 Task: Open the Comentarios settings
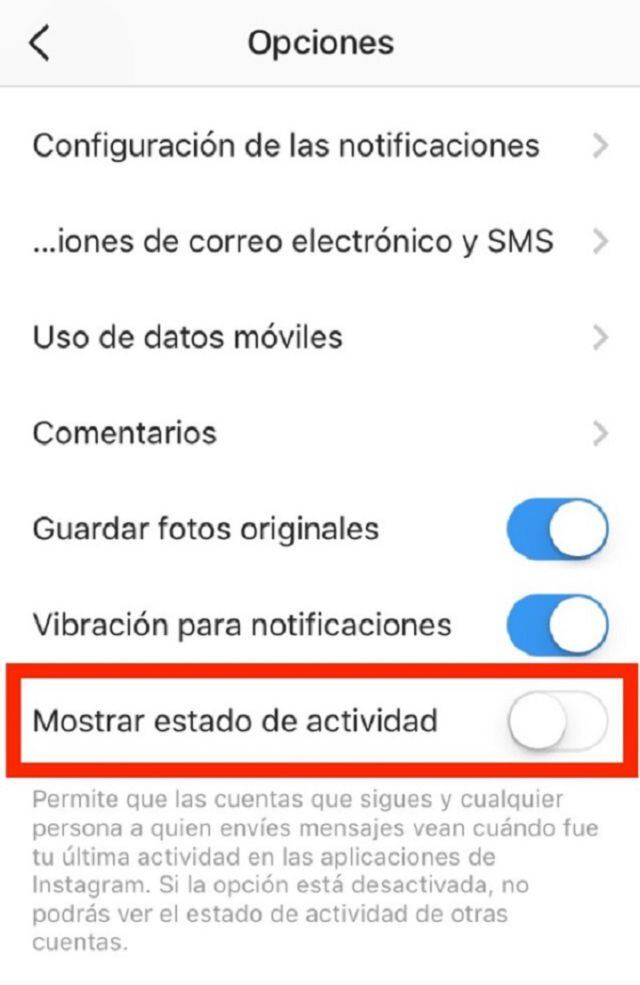(320, 433)
